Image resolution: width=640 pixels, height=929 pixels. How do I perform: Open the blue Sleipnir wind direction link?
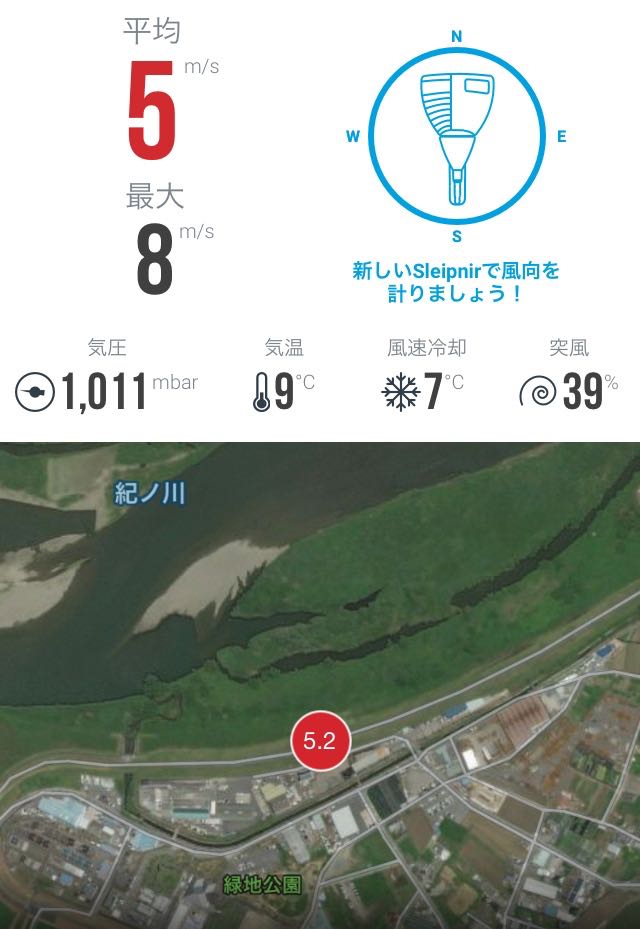(456, 282)
